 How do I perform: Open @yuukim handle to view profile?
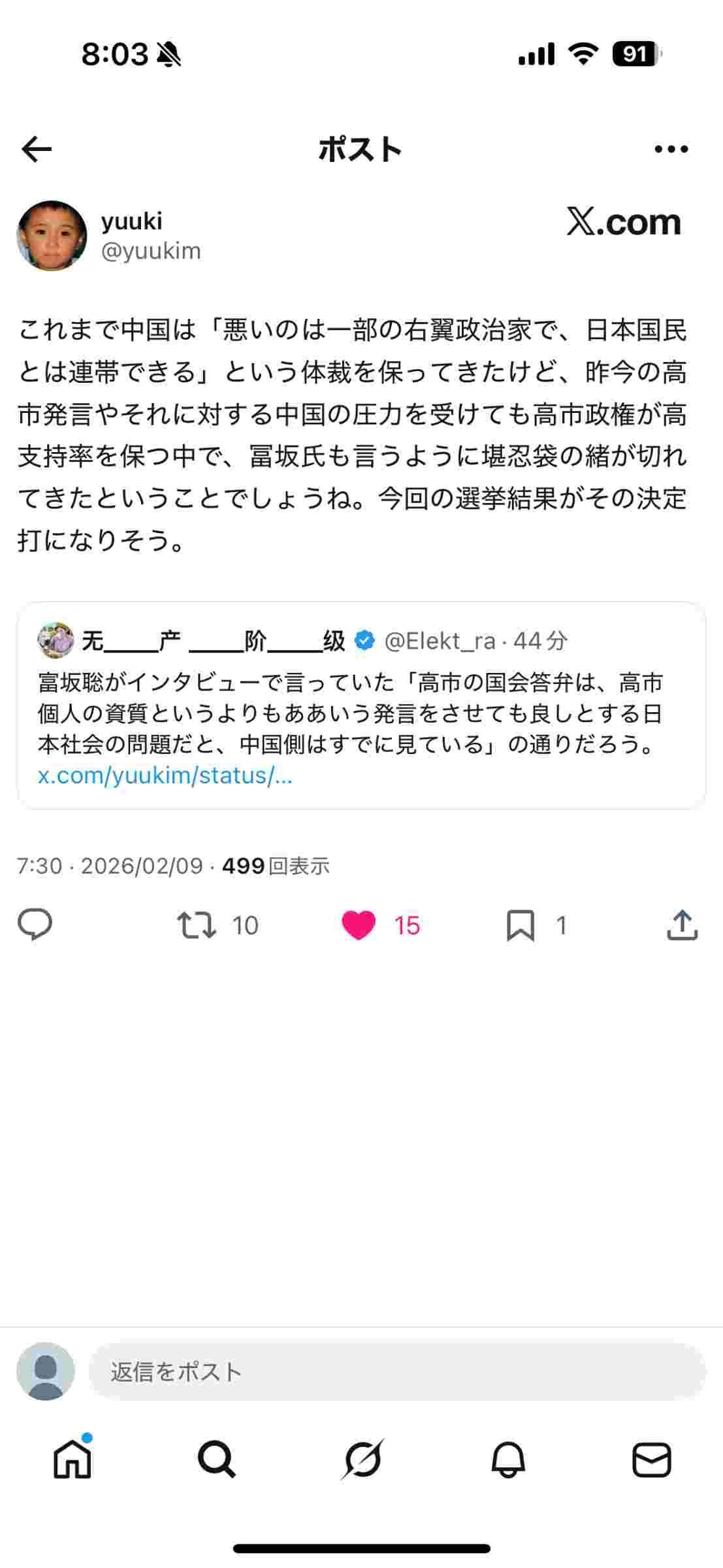click(151, 251)
